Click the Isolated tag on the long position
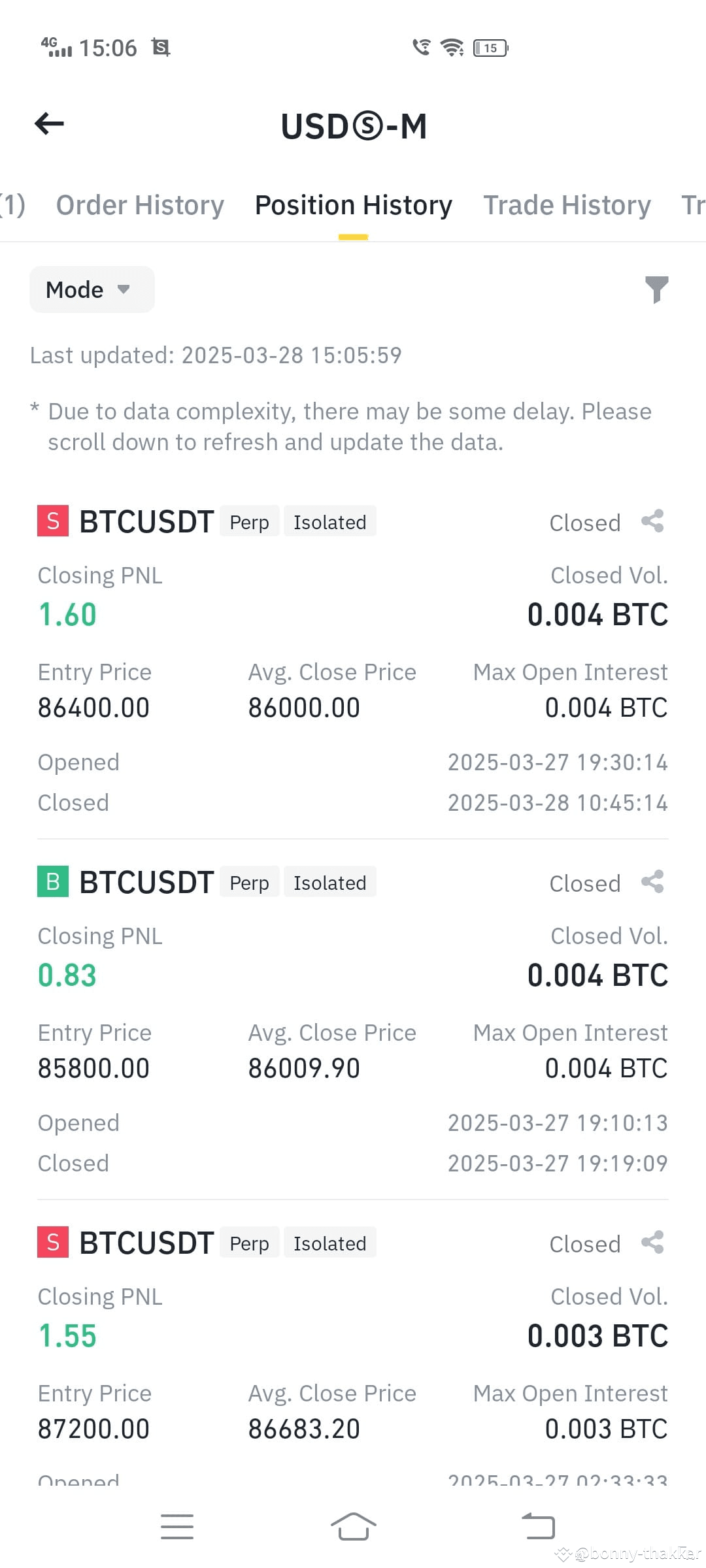 tap(330, 881)
